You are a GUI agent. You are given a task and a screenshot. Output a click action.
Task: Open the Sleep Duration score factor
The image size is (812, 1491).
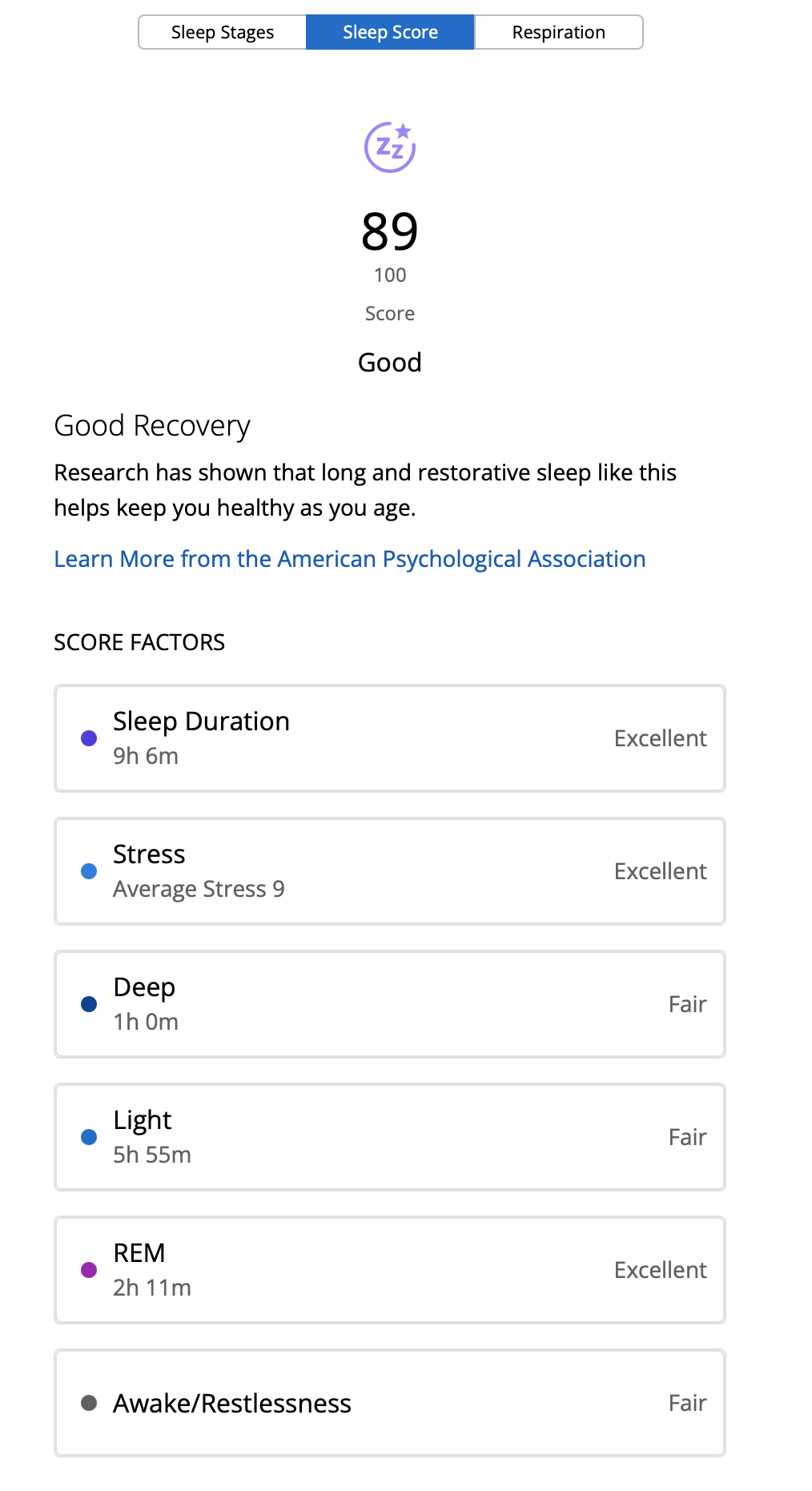tap(390, 738)
